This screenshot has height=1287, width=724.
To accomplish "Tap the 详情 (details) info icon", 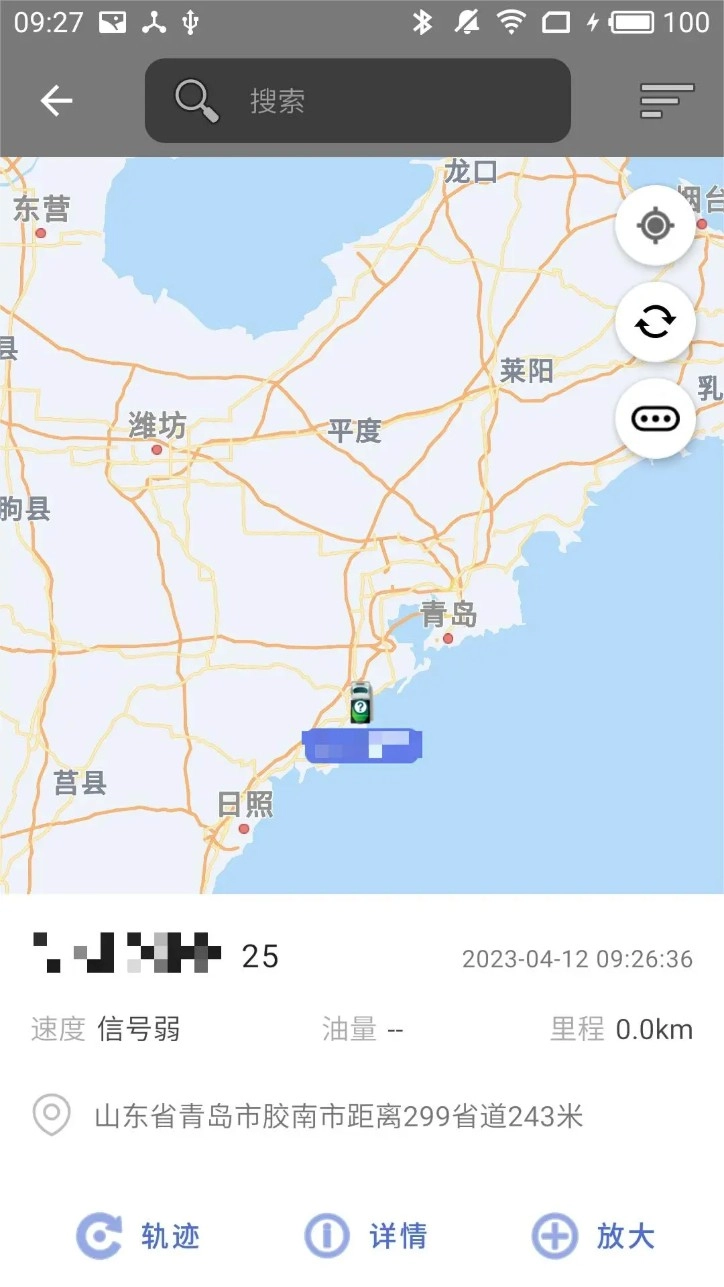I will pos(326,1237).
